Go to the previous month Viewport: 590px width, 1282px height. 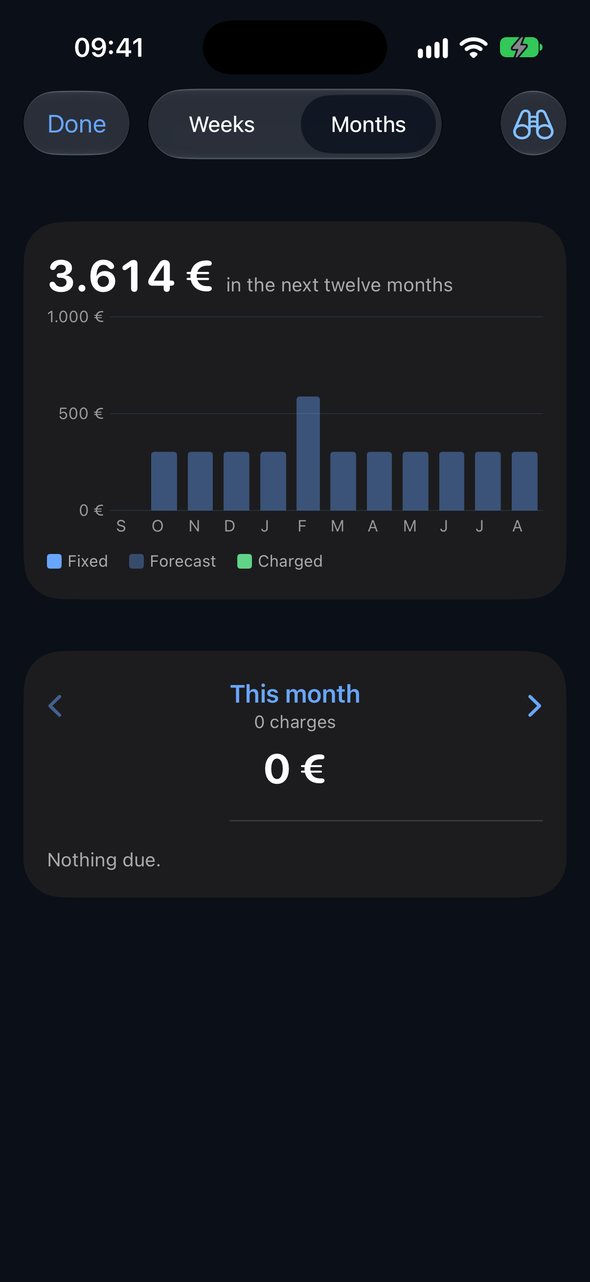coord(55,706)
